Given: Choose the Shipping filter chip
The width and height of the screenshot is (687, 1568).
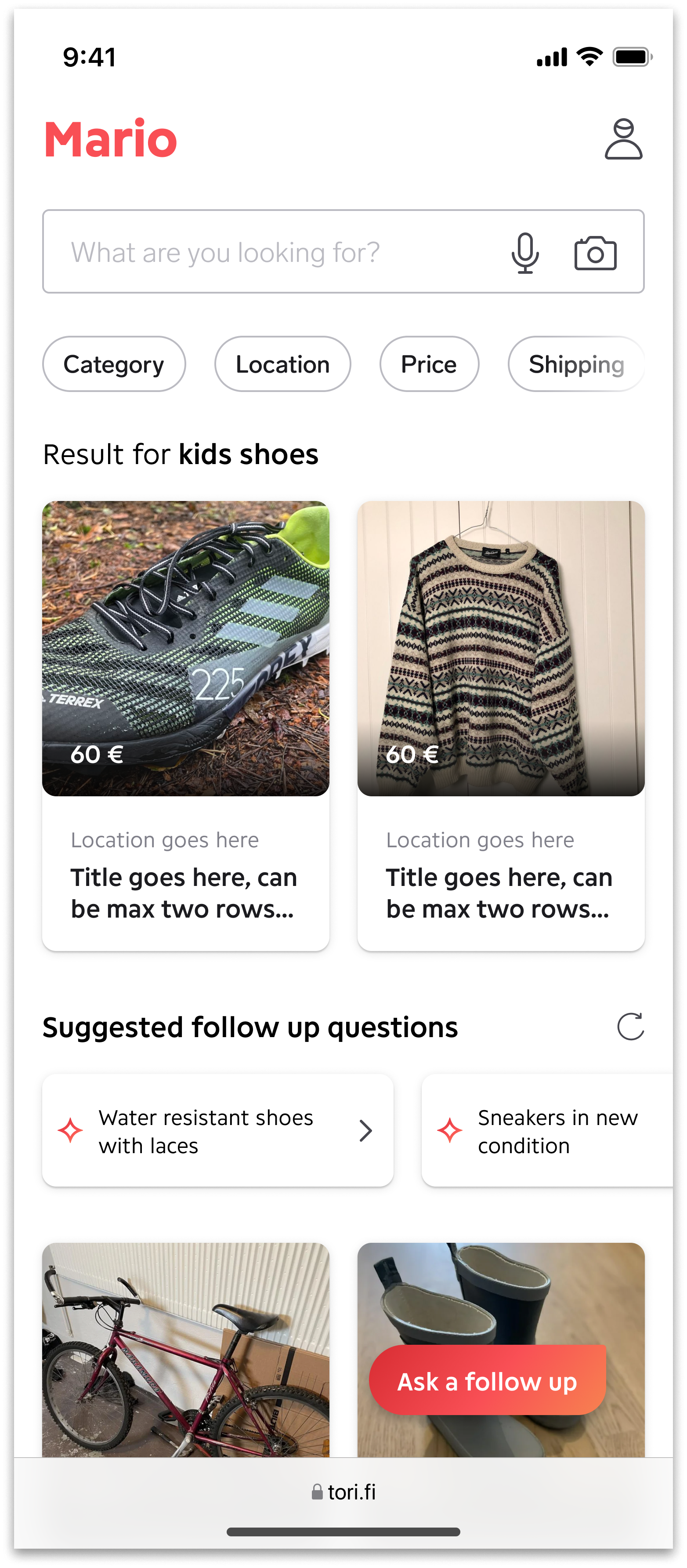Looking at the screenshot, I should pos(576,364).
